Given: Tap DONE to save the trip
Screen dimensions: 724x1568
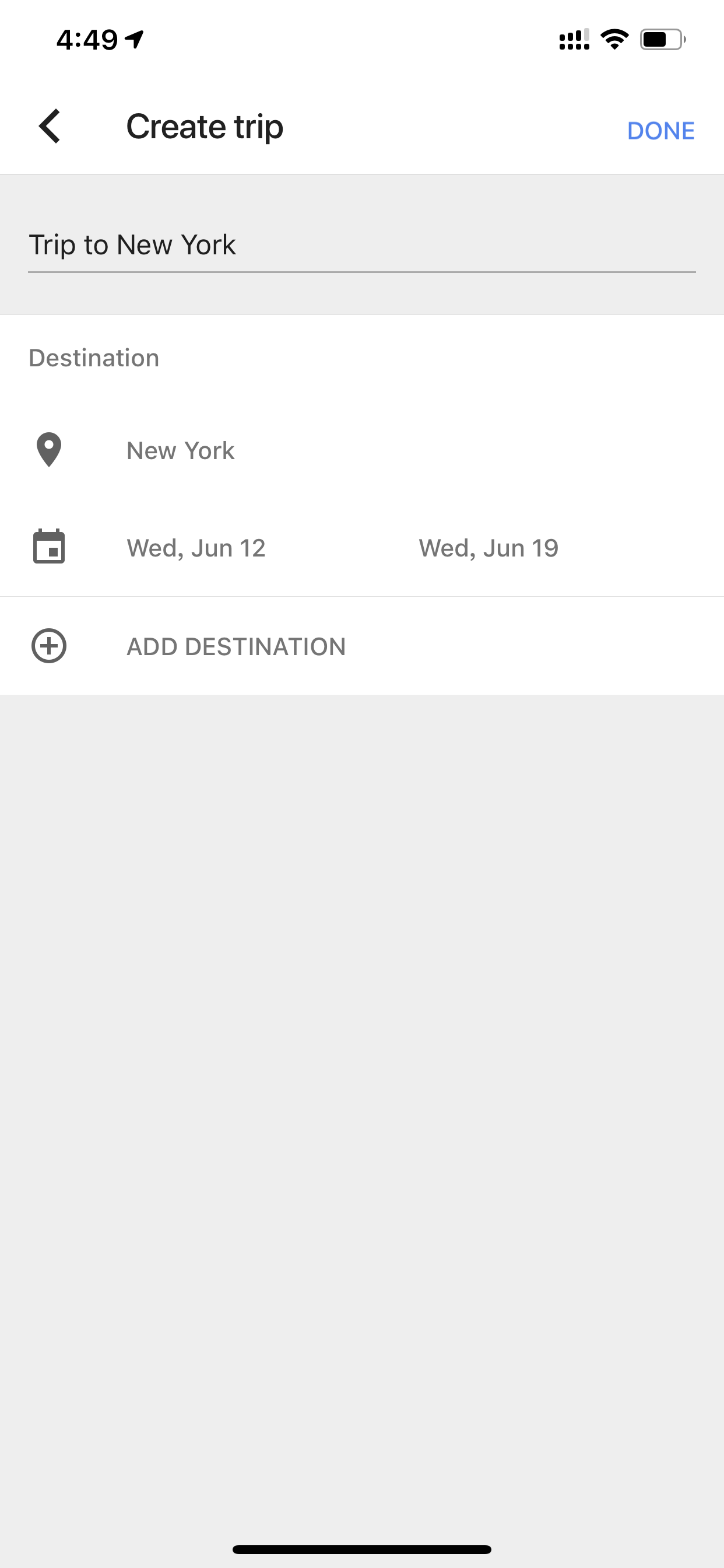Looking at the screenshot, I should click(660, 130).
